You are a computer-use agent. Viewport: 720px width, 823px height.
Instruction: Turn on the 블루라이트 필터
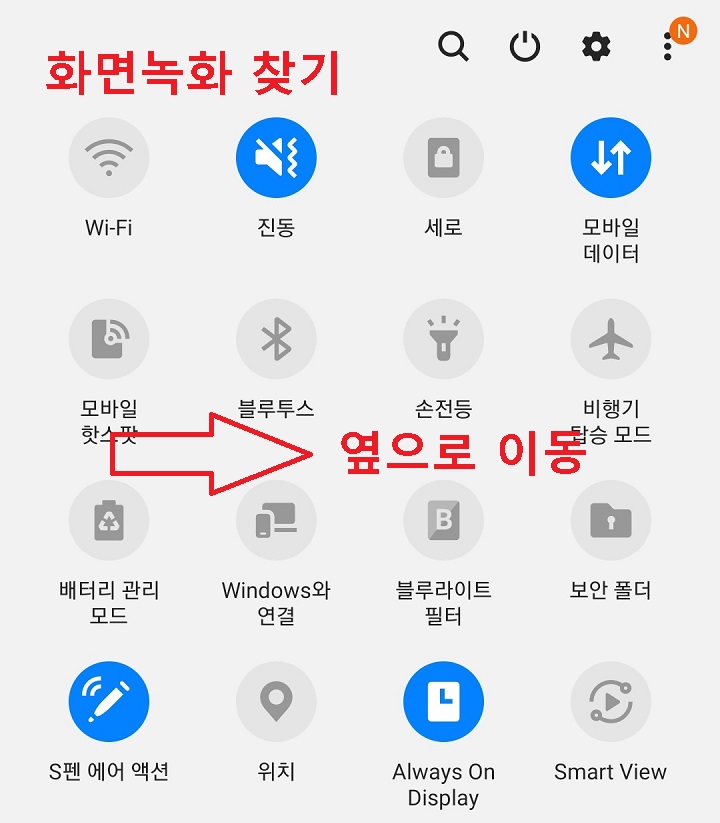pos(444,520)
